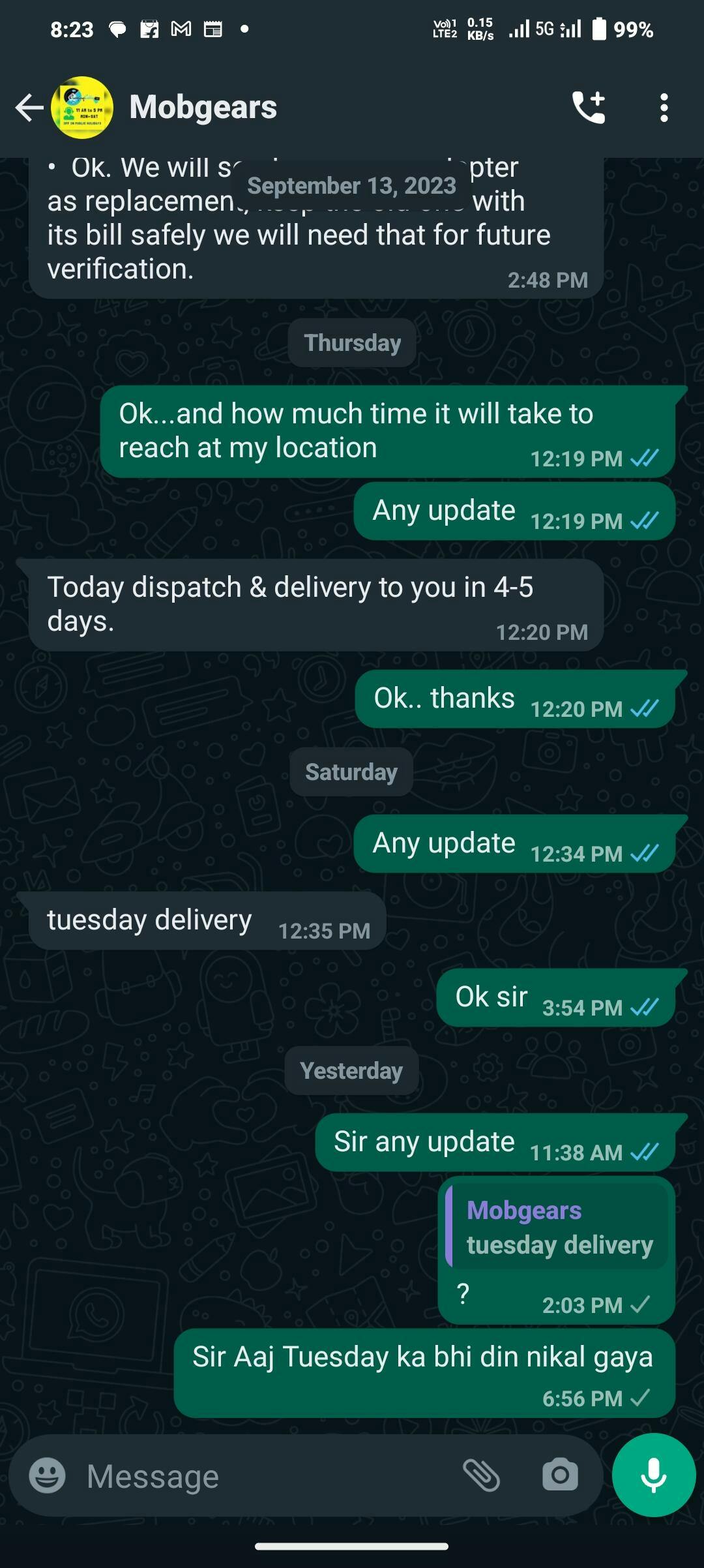This screenshot has width=704, height=1568.
Task: Open Mobgears contact info from the name
Action: tap(203, 108)
